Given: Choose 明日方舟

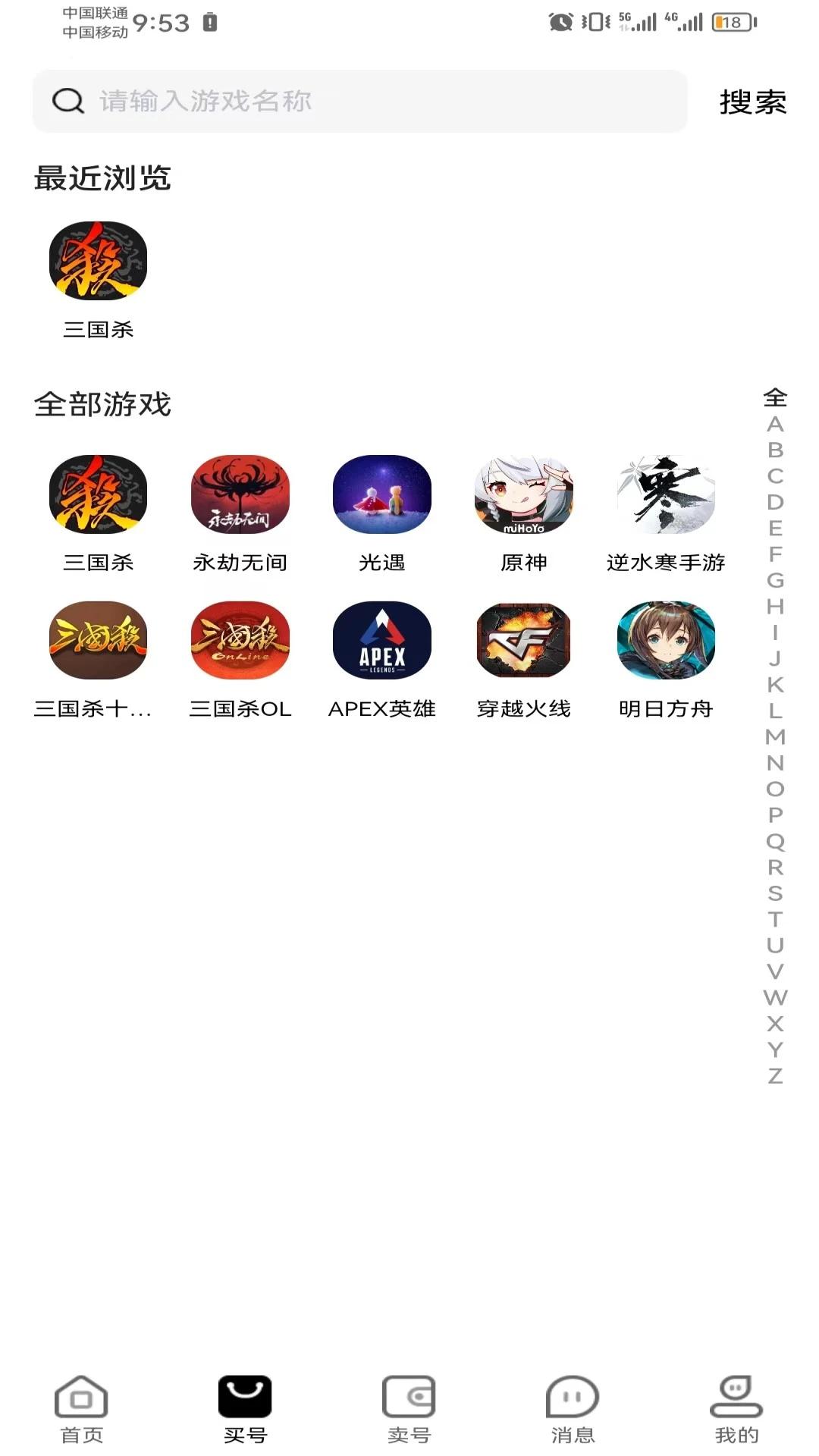Looking at the screenshot, I should (666, 658).
